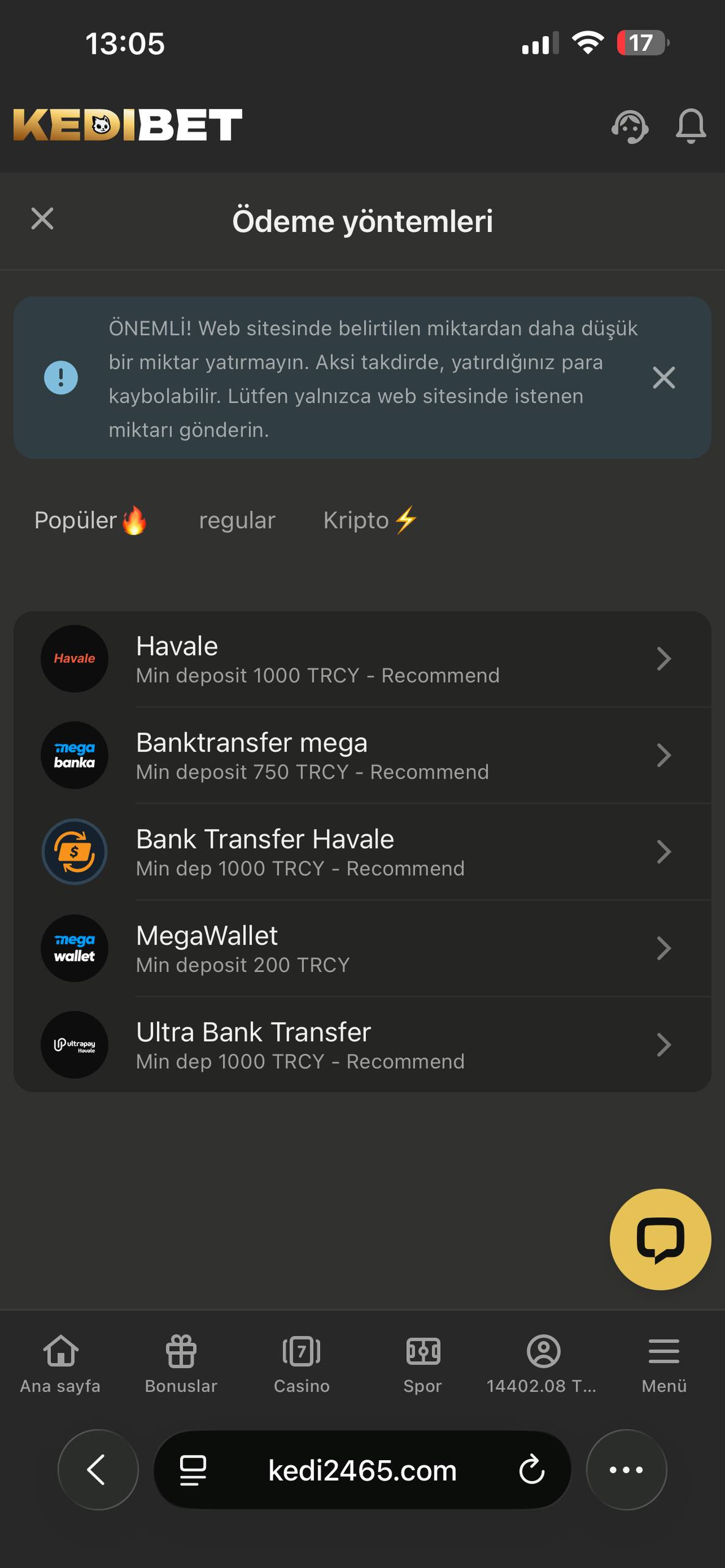The height and width of the screenshot is (1568, 725).
Task: Close the Ödeme yöntemleri panel
Action: 42,219
